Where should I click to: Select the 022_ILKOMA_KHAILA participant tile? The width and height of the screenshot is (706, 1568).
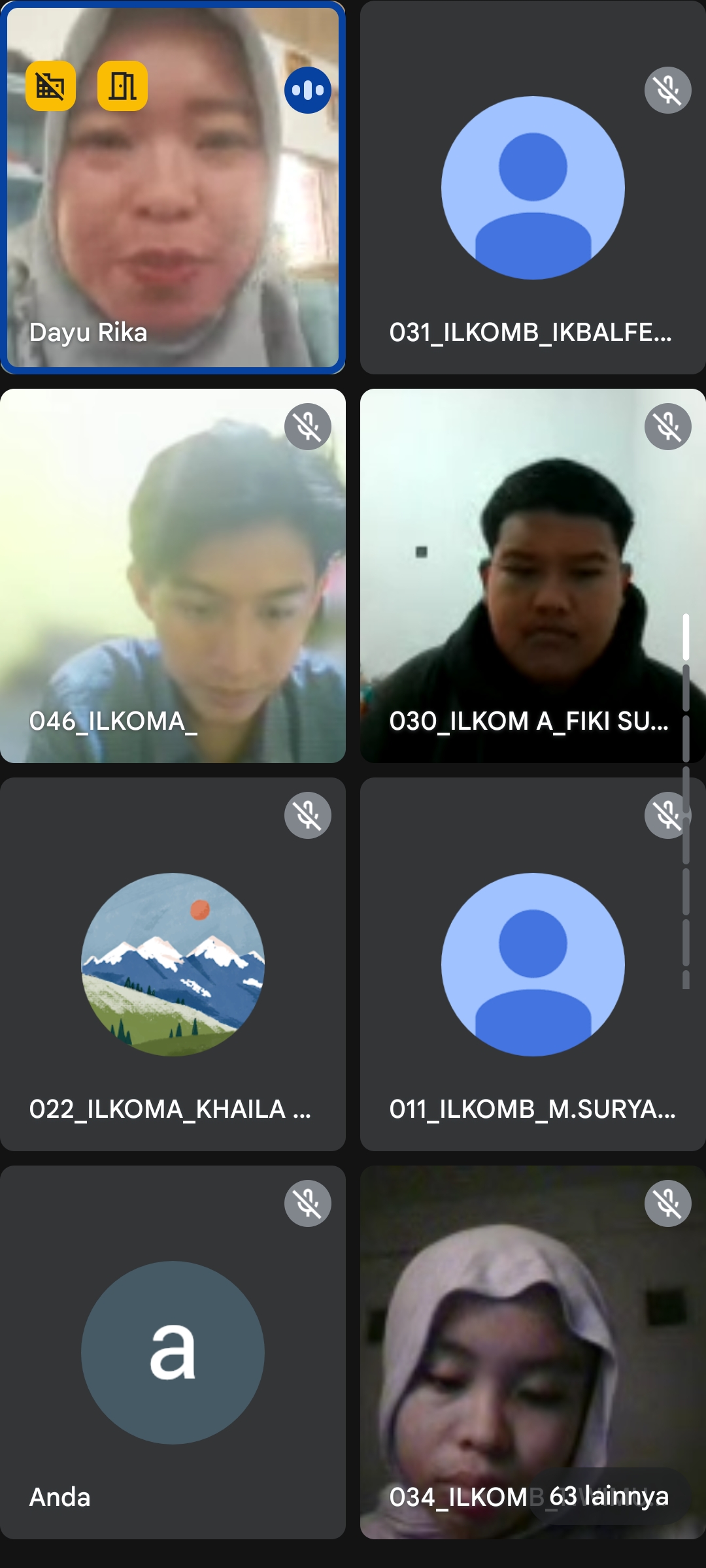click(x=173, y=964)
